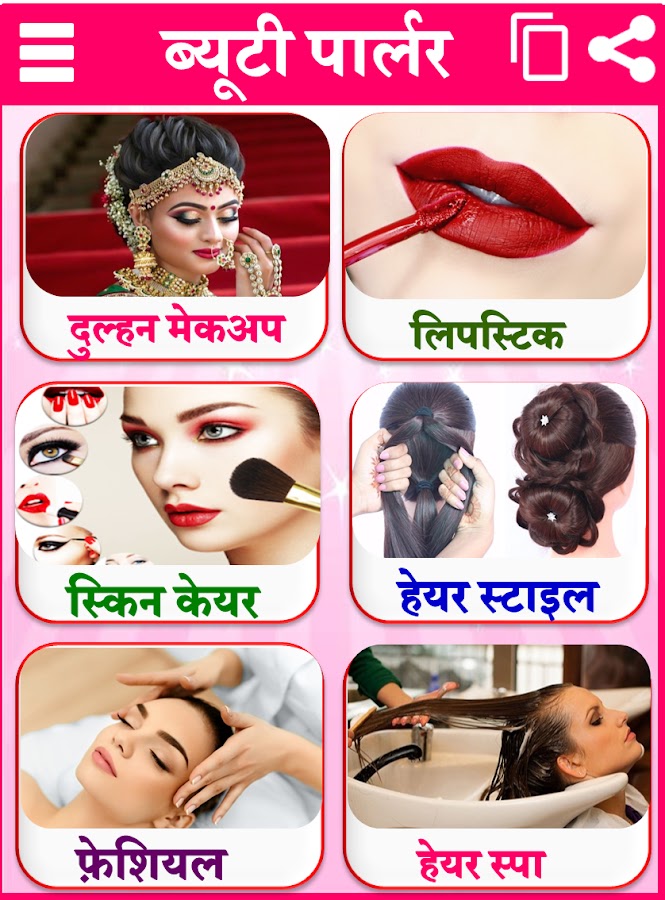Choose the हेयर स्पा category

pos(497,765)
